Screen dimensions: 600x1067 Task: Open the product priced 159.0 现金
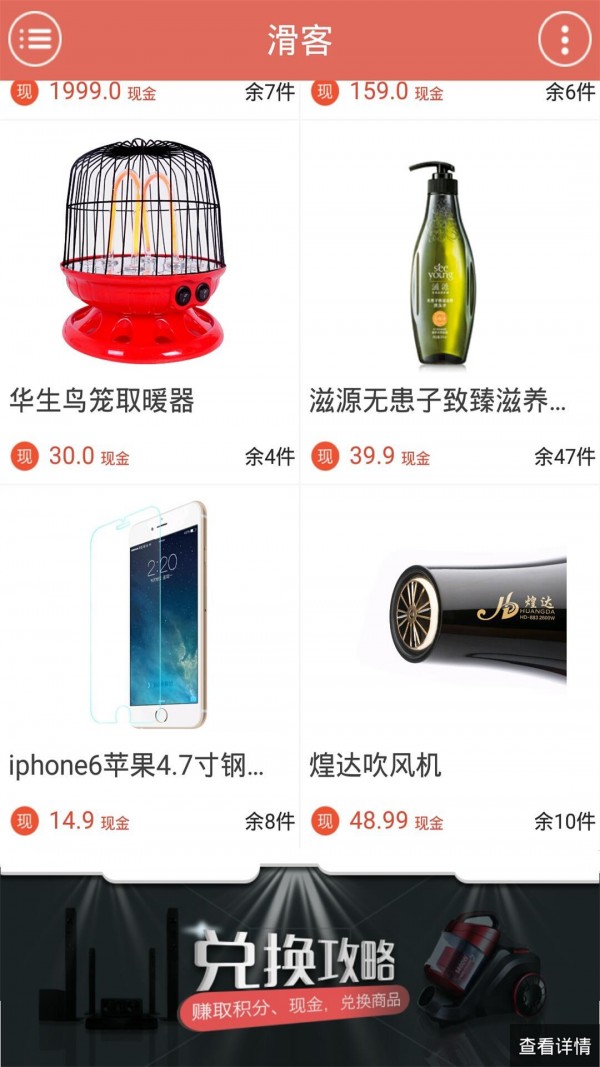coord(449,94)
